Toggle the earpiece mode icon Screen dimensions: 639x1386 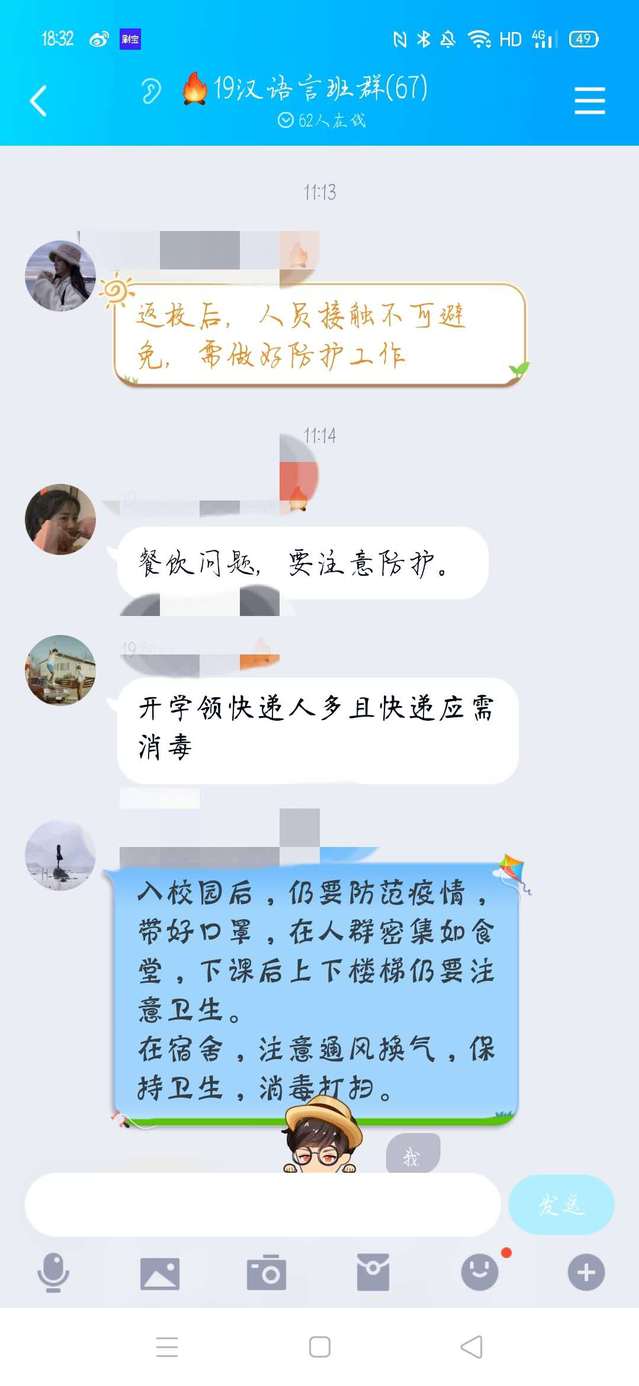(x=152, y=92)
